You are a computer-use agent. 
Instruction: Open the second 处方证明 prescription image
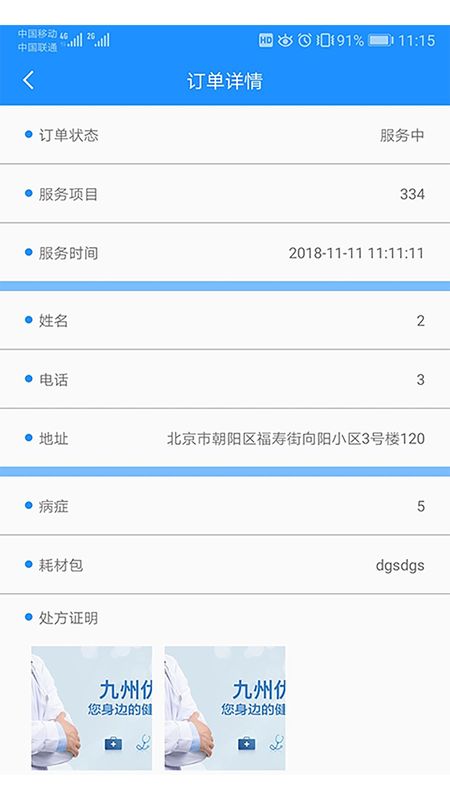tap(224, 708)
